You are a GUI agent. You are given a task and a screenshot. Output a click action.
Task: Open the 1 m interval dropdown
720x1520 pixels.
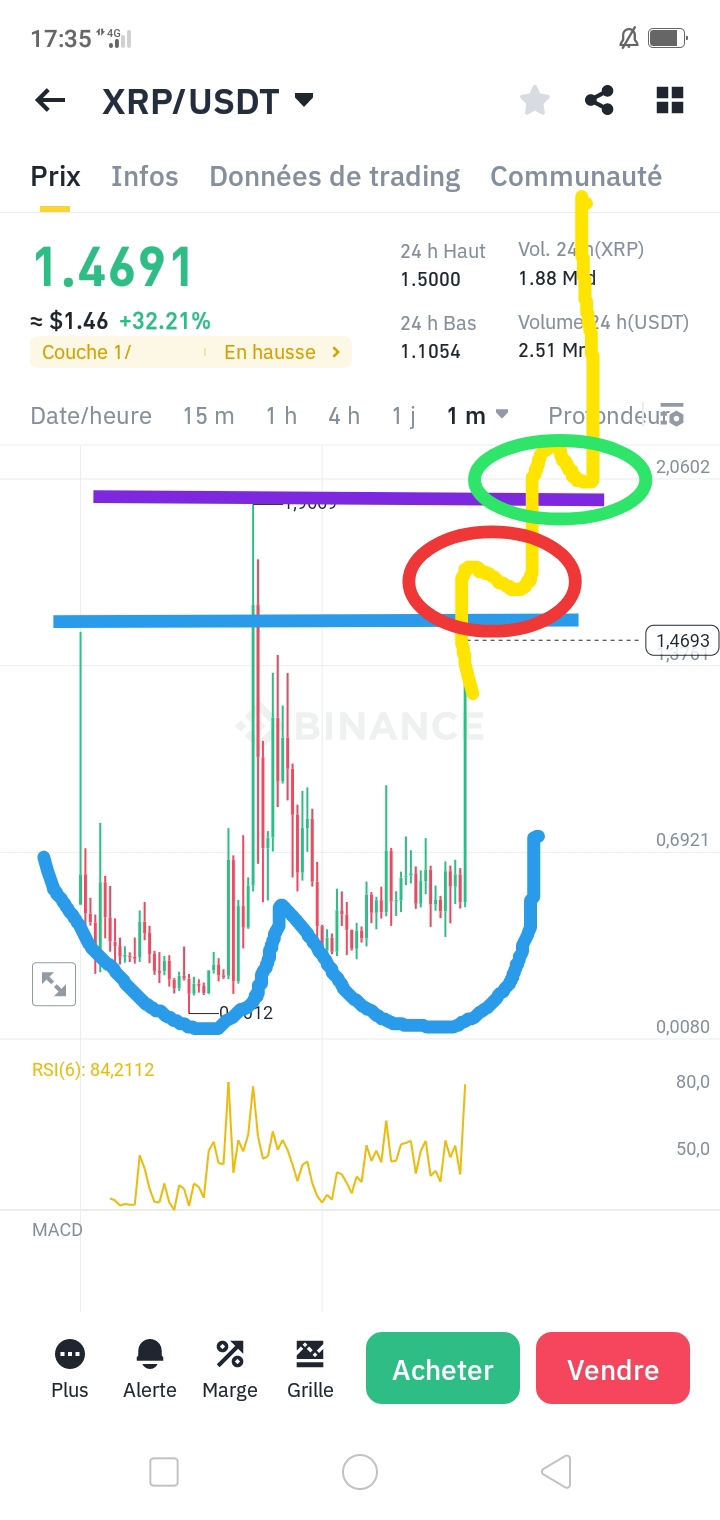tap(478, 416)
